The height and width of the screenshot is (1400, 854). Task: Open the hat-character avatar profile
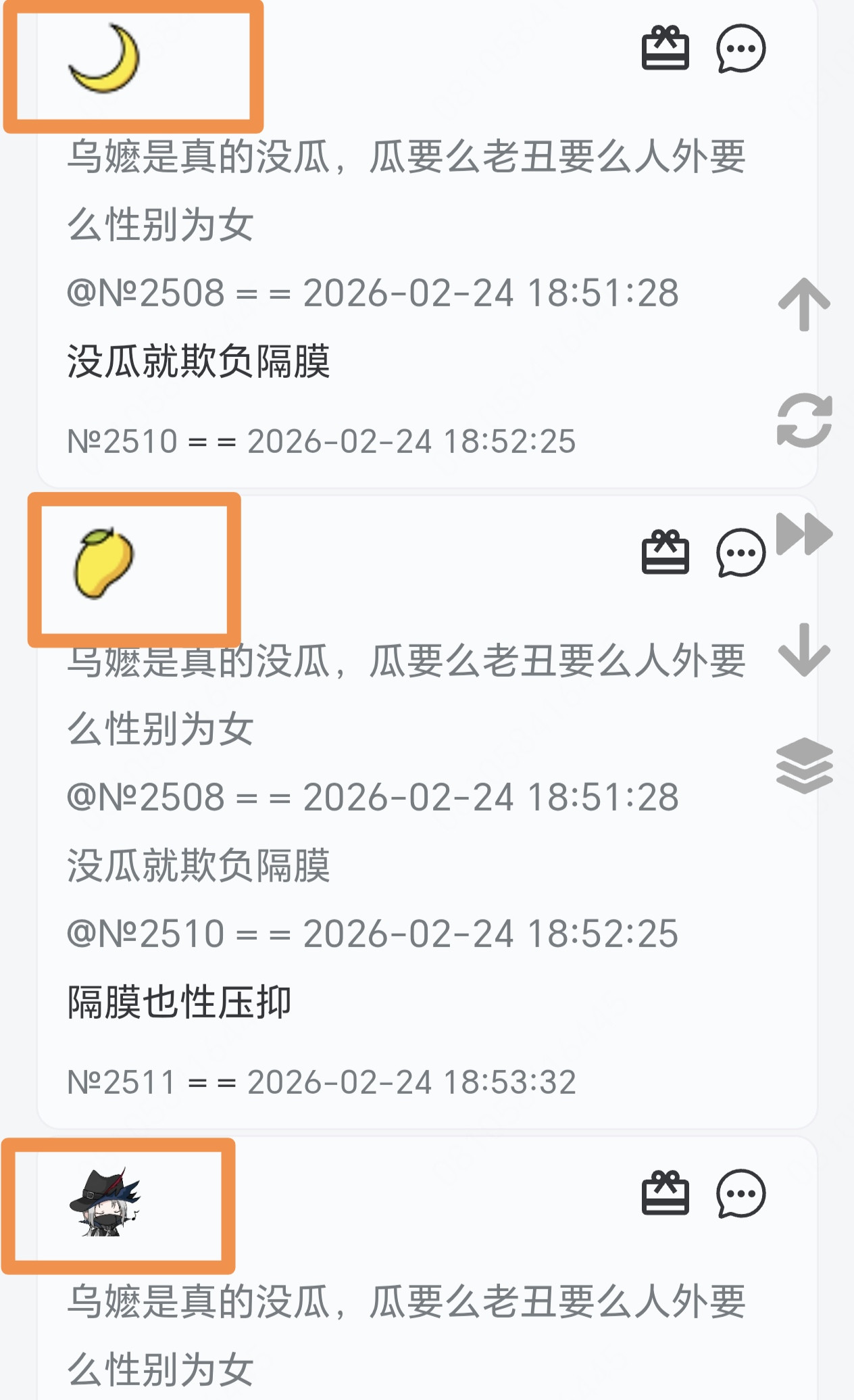click(x=105, y=1203)
